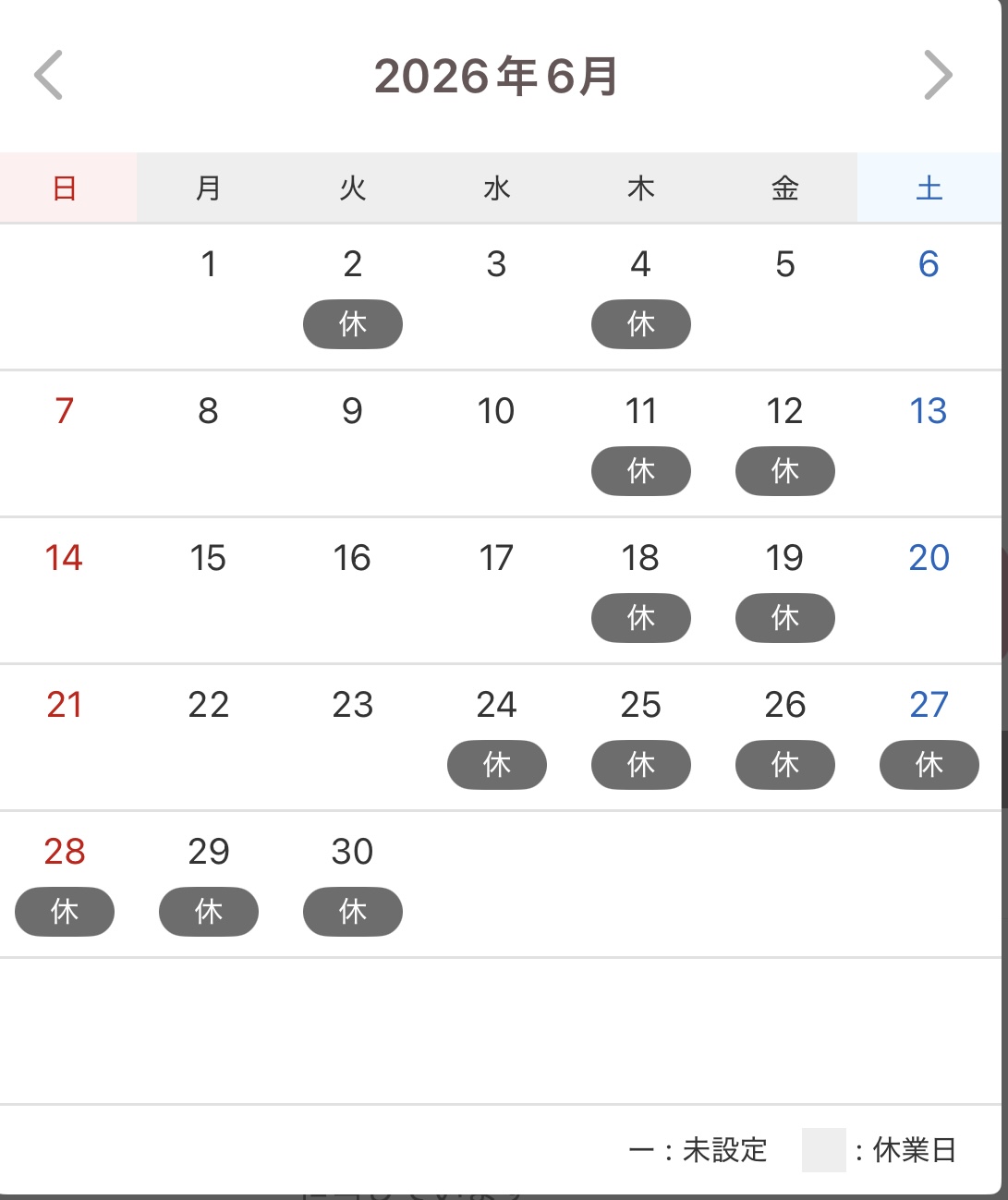
Task: Pick Sunday June 14
Action: [64, 558]
